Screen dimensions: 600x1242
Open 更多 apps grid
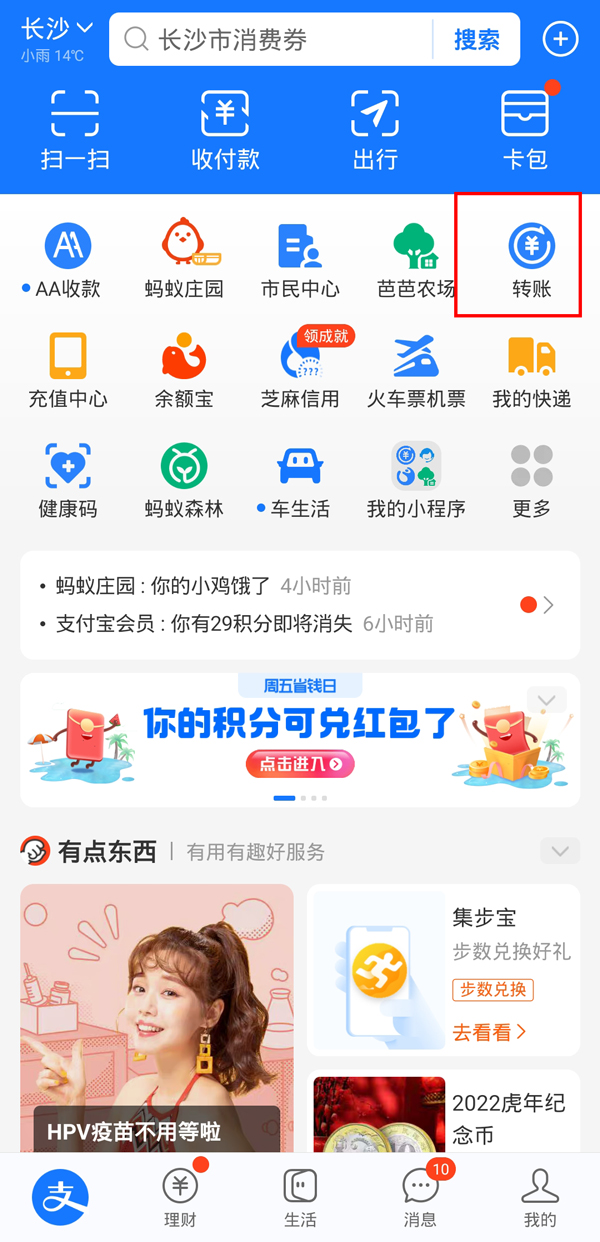[x=531, y=478]
